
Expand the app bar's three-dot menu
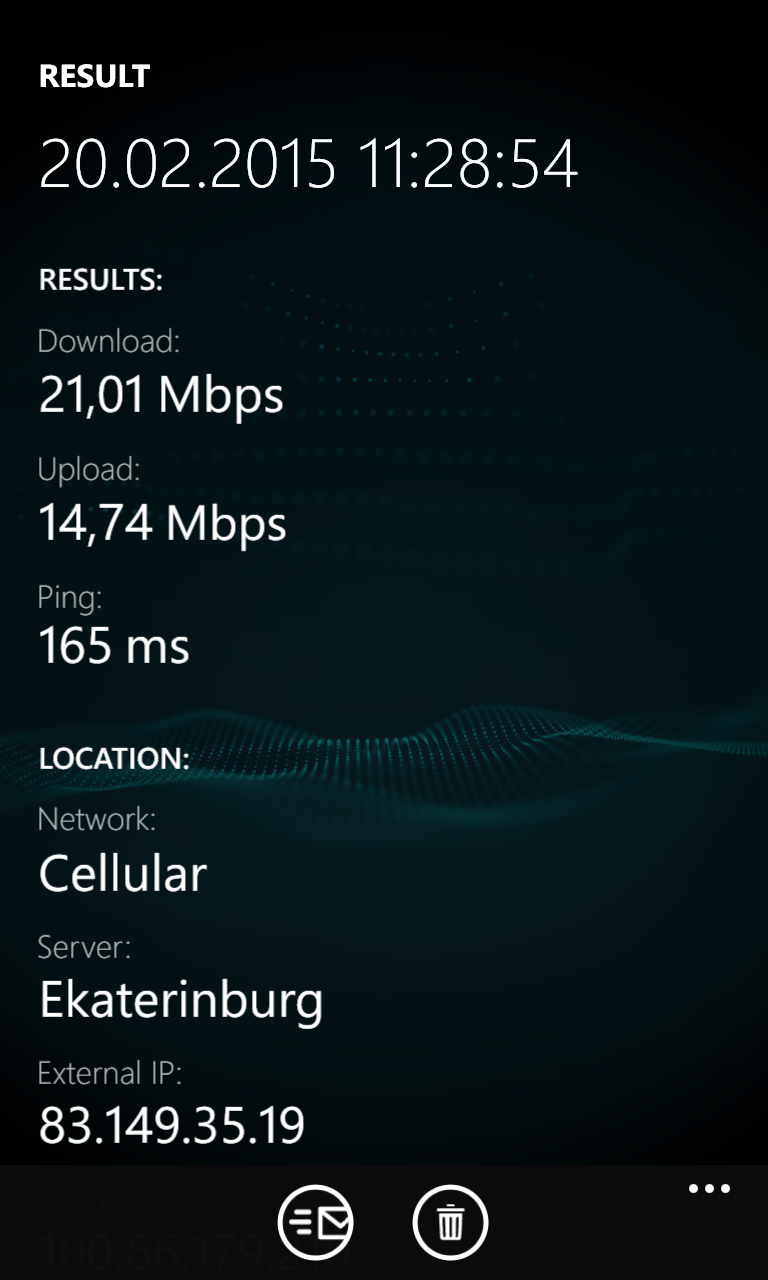click(709, 1189)
